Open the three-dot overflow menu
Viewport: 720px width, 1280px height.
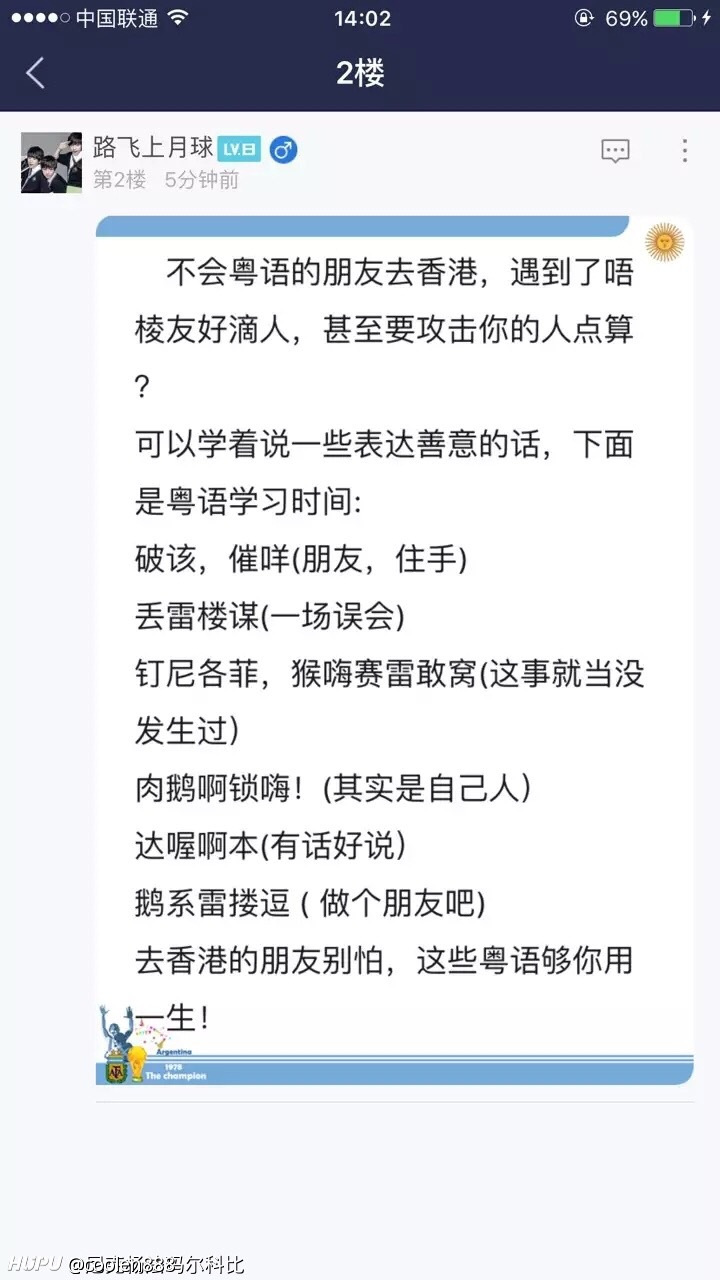(x=685, y=151)
